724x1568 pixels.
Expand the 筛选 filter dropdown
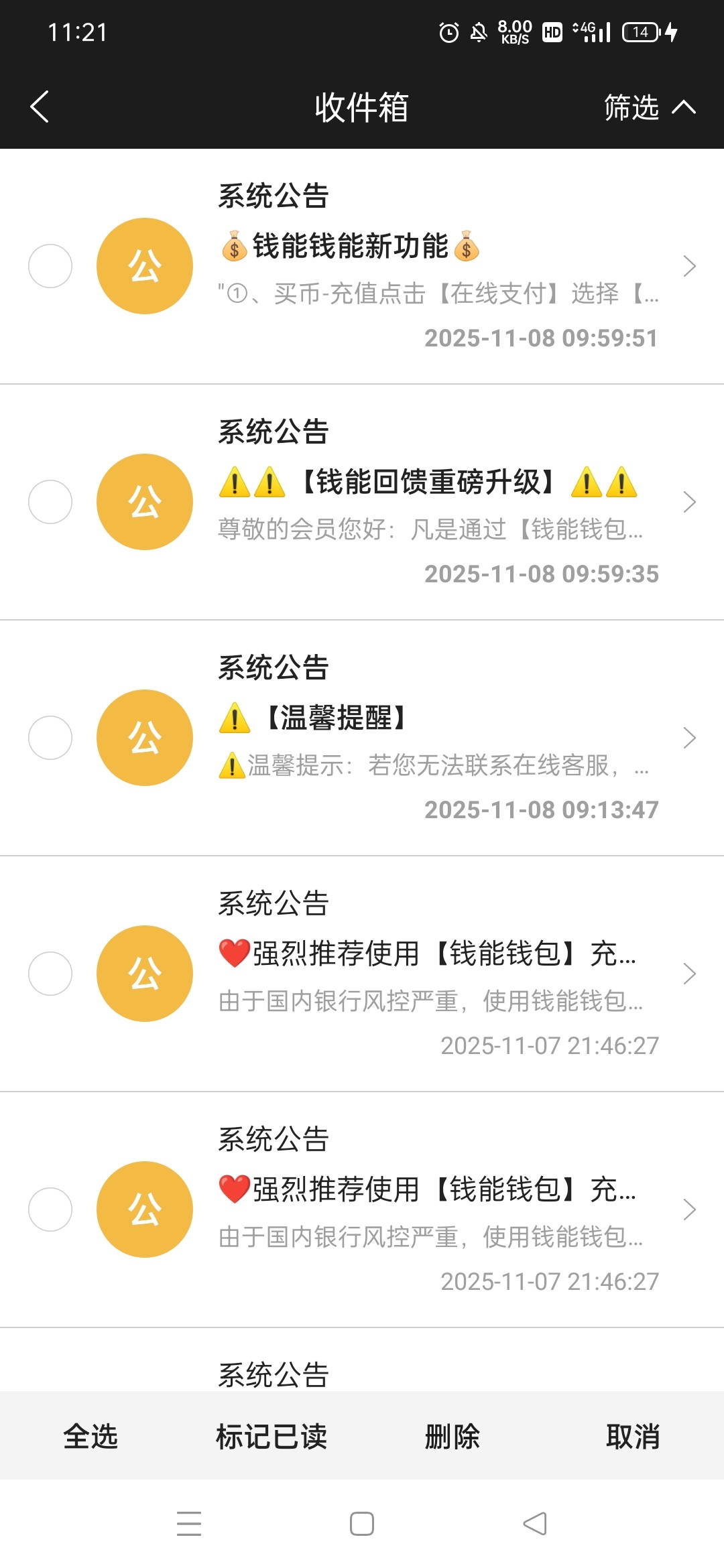[x=649, y=107]
